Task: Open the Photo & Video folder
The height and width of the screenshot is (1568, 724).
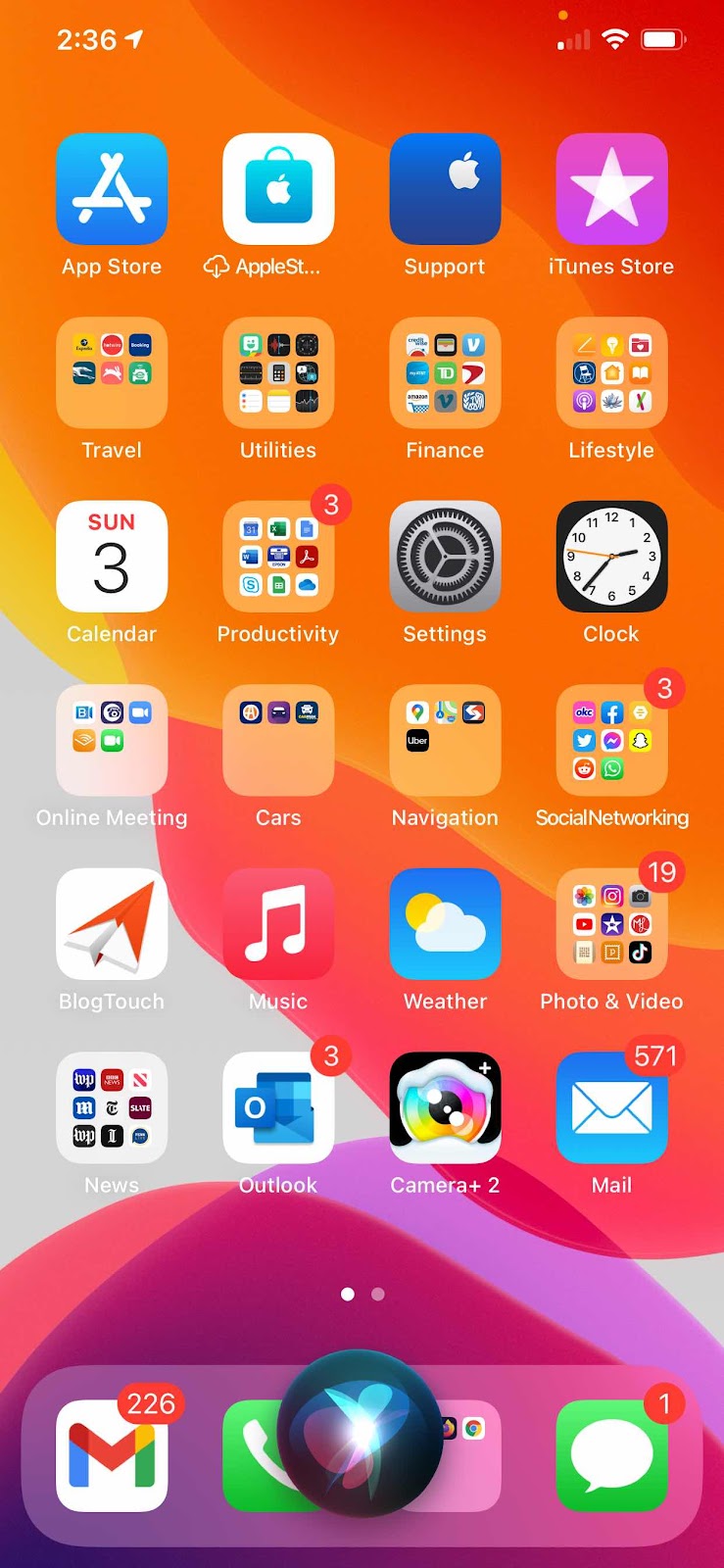Action: click(x=611, y=924)
